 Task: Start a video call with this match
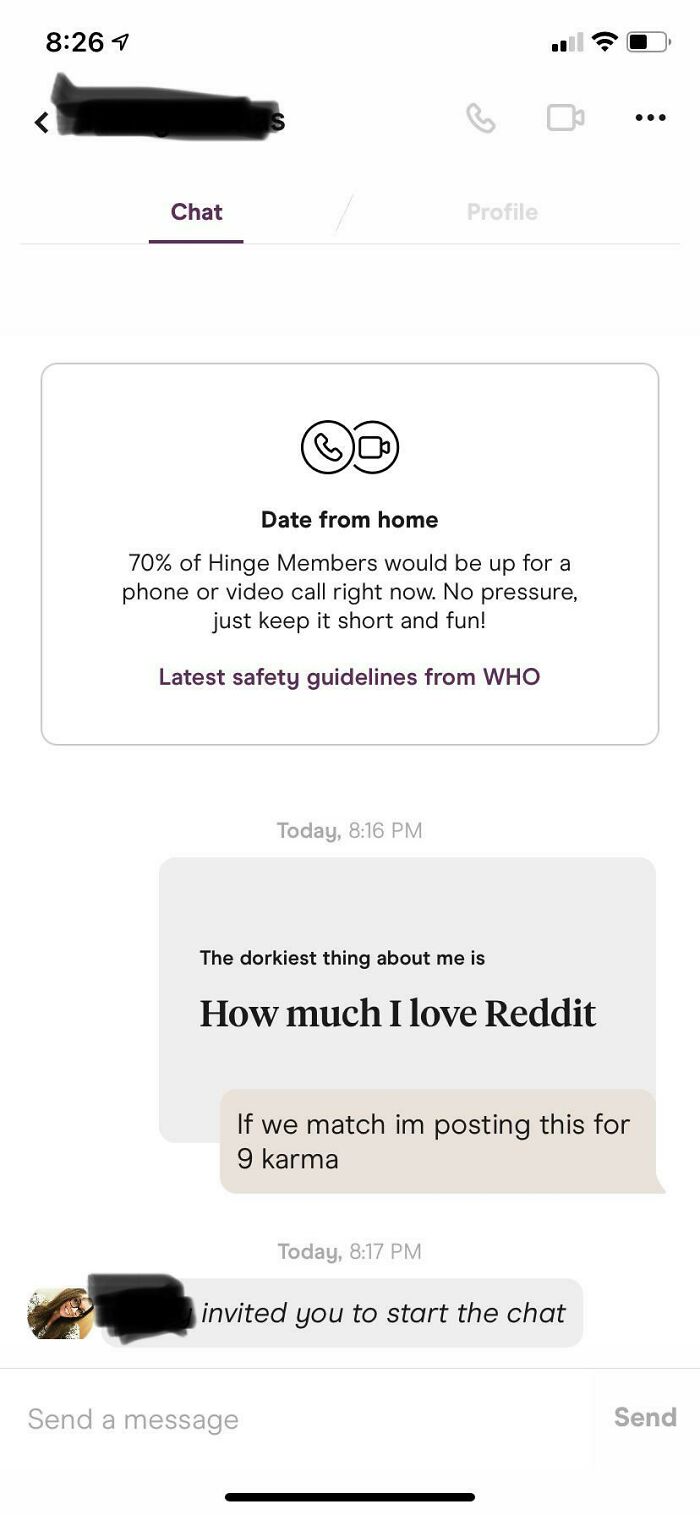point(565,118)
